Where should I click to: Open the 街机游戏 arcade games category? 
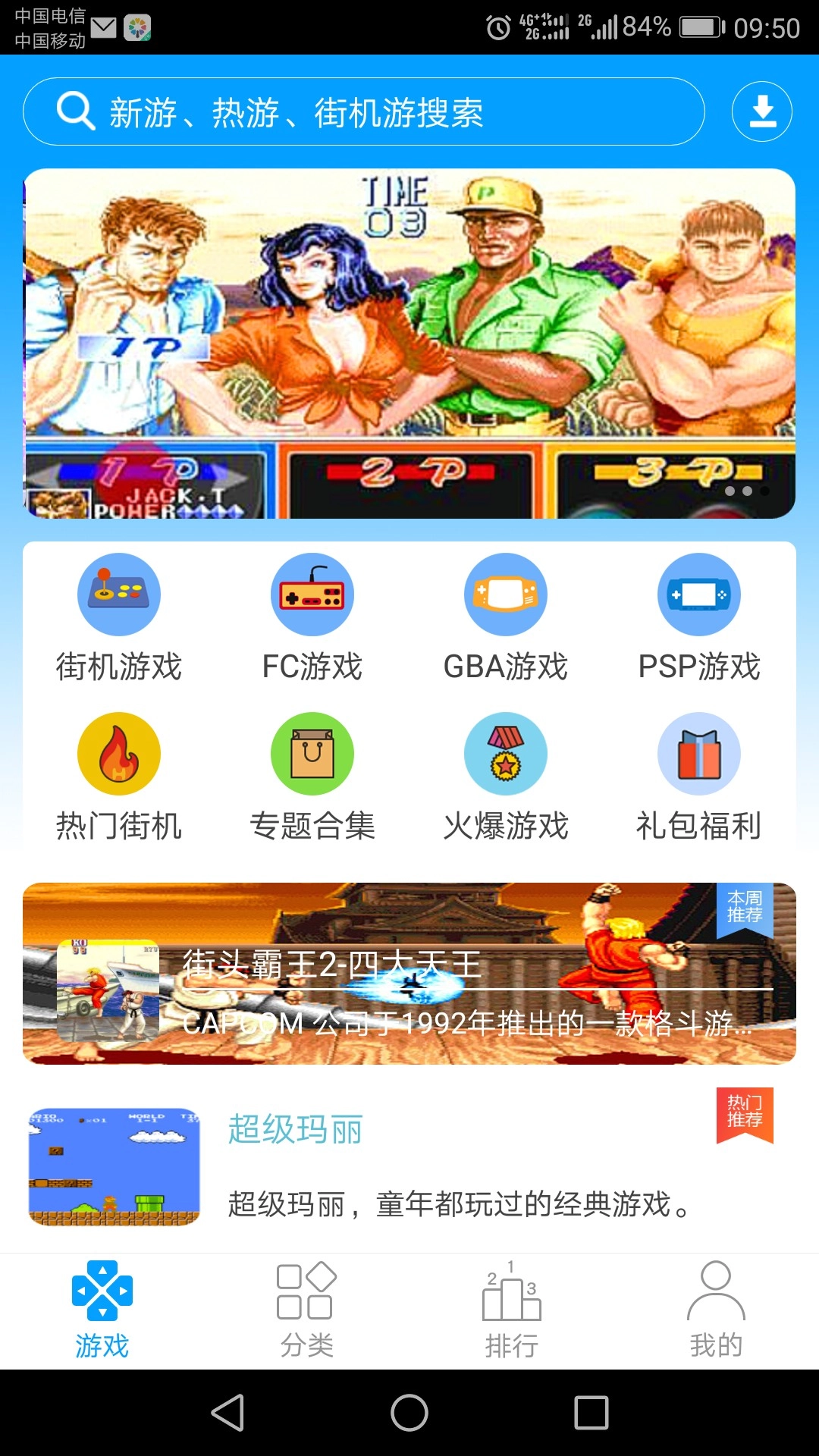click(118, 616)
